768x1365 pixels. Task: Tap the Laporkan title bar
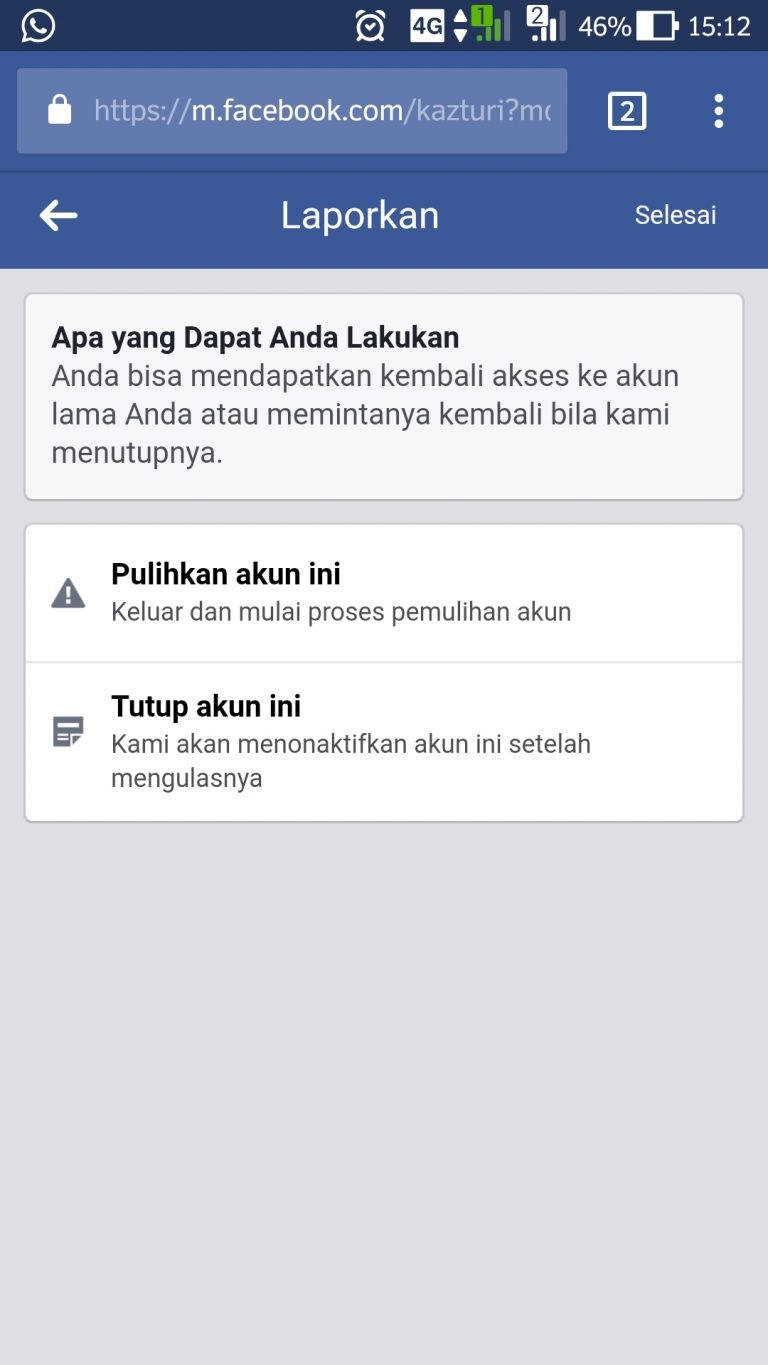[x=360, y=215]
